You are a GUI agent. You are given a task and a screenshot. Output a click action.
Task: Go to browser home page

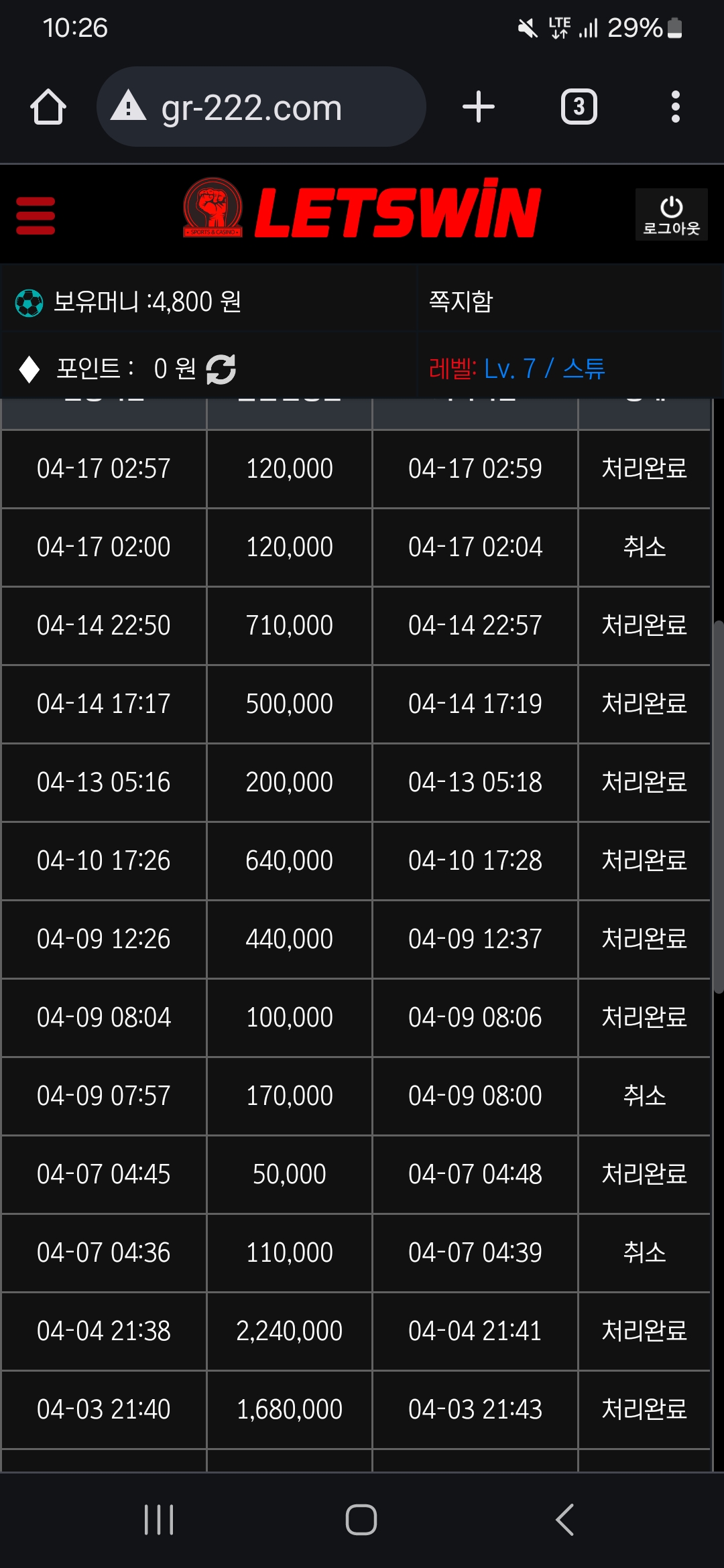[x=48, y=107]
